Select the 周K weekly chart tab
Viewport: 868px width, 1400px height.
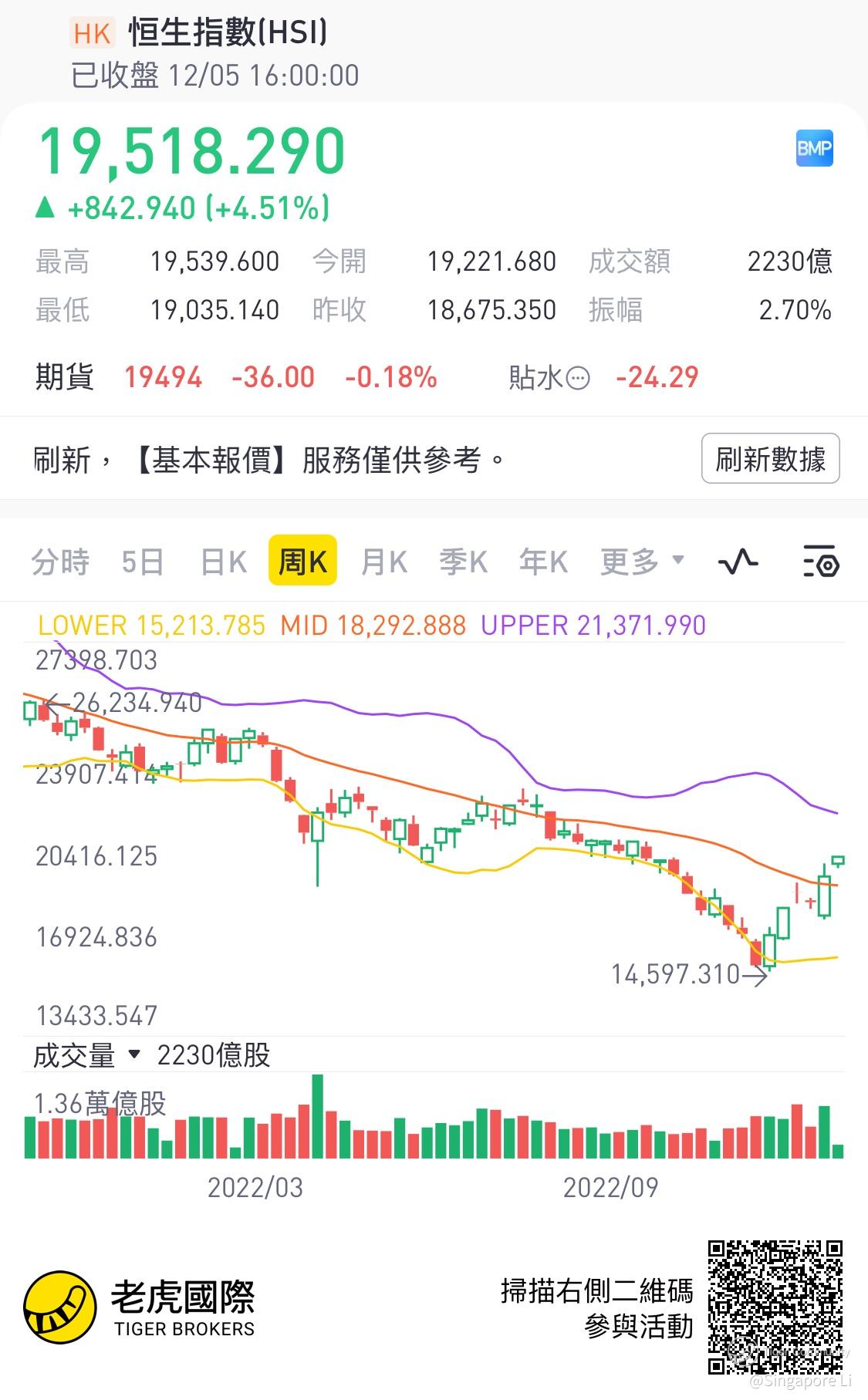coord(302,561)
